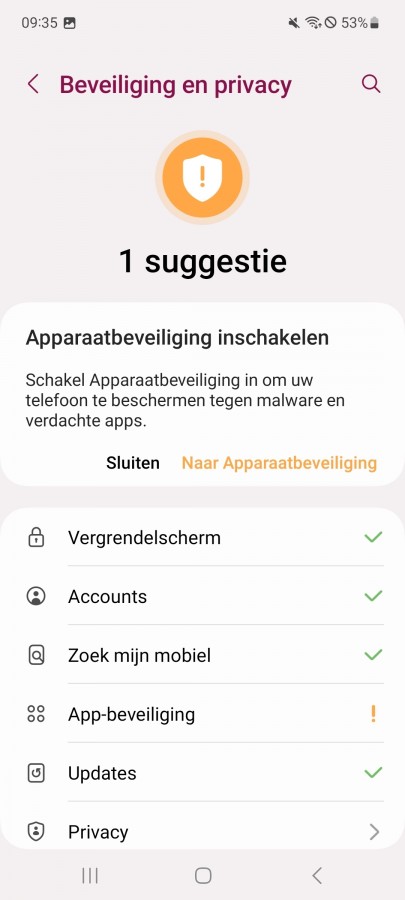Dismiss the suggestion with Sluiten
Screen dimensions: 405x900
point(133,463)
